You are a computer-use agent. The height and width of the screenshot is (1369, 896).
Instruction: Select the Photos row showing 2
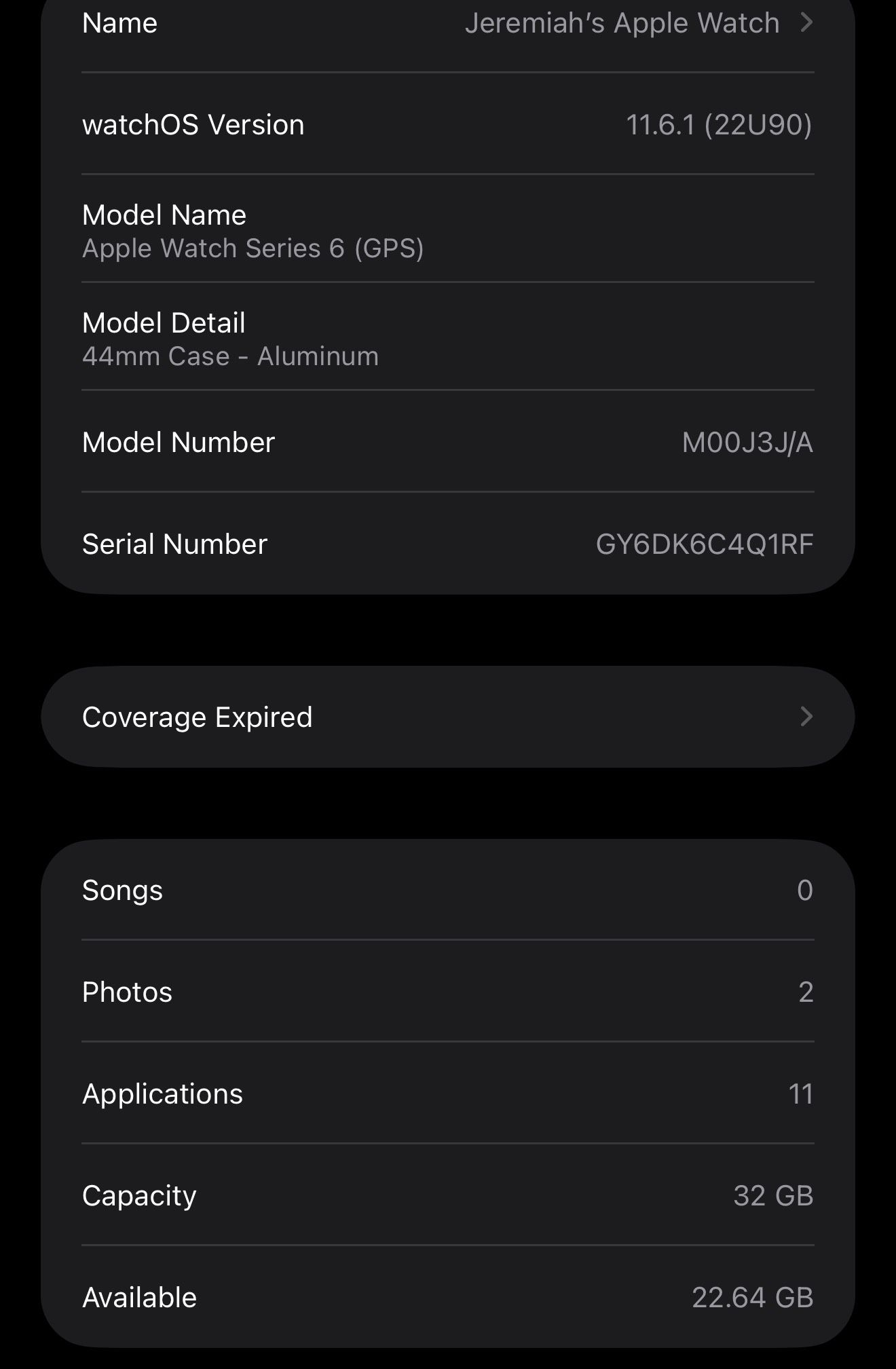click(448, 992)
